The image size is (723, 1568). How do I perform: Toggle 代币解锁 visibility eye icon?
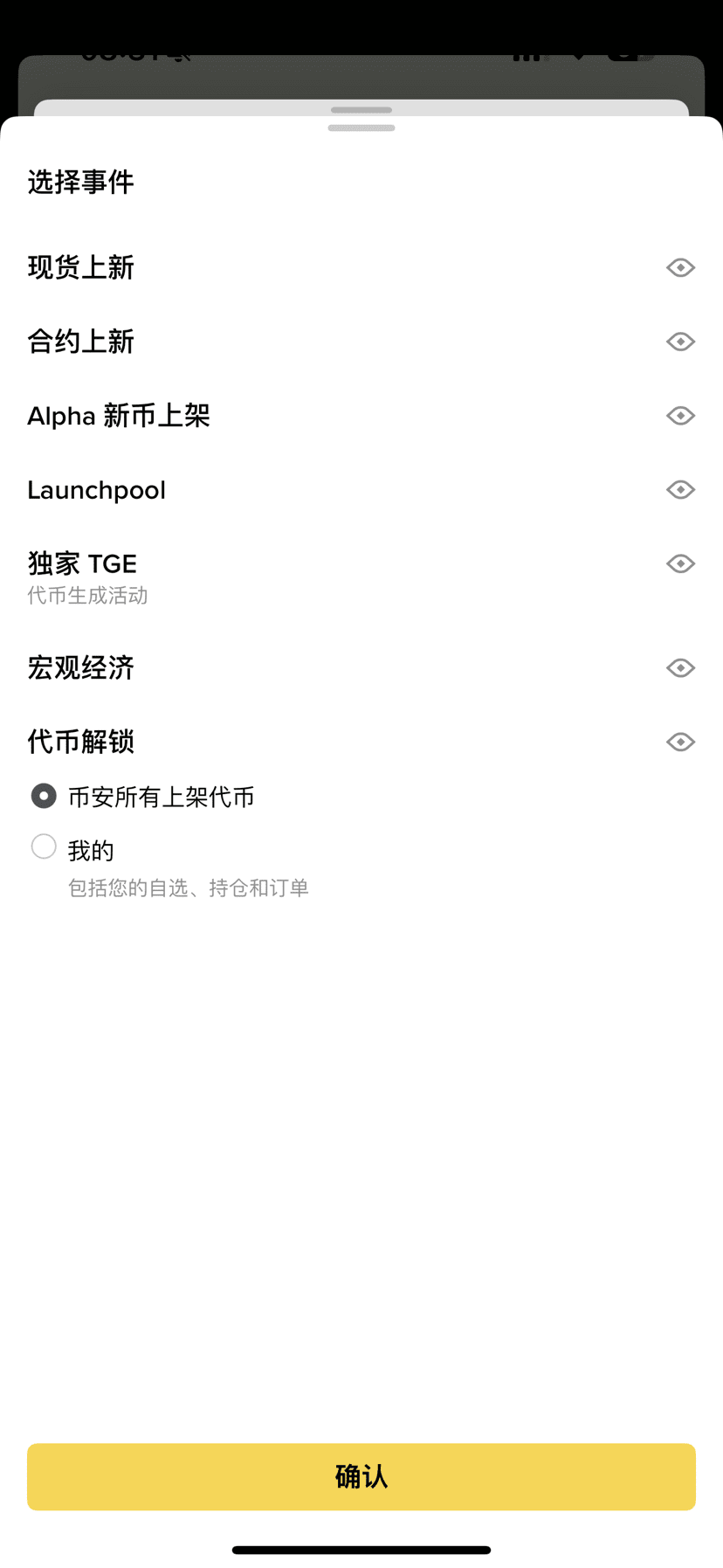(680, 743)
